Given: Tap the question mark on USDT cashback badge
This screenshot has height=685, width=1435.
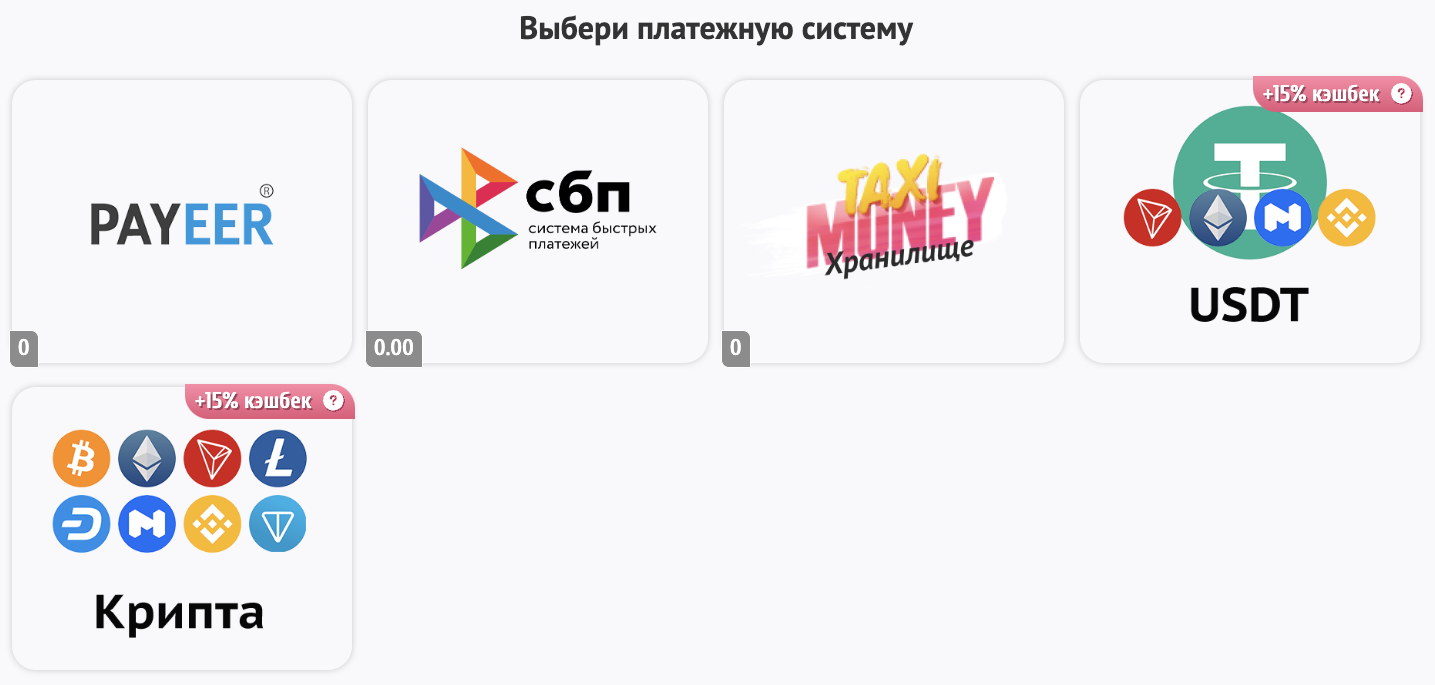Looking at the screenshot, I should [1402, 94].
